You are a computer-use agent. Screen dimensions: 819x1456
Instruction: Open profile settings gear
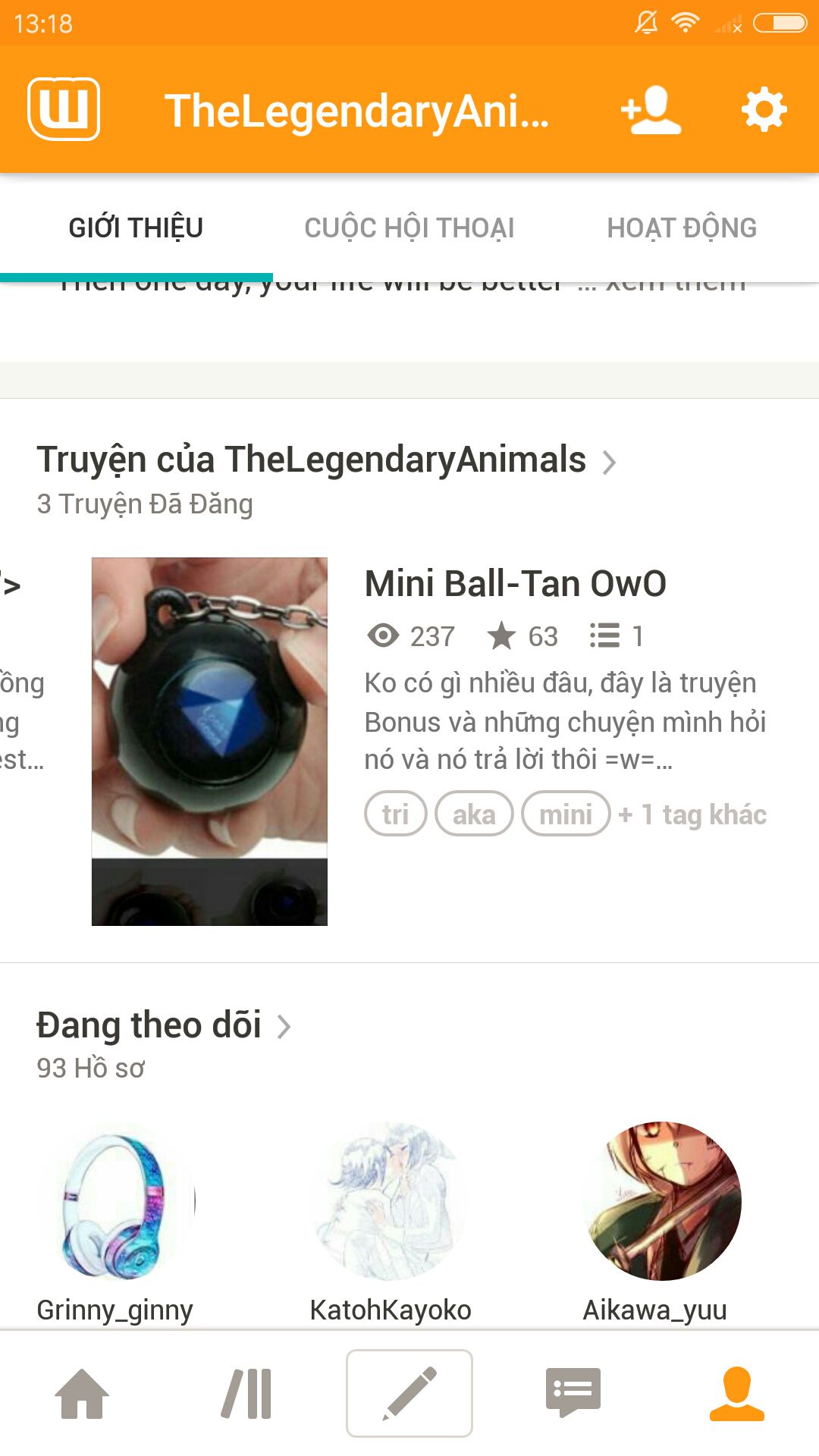764,111
